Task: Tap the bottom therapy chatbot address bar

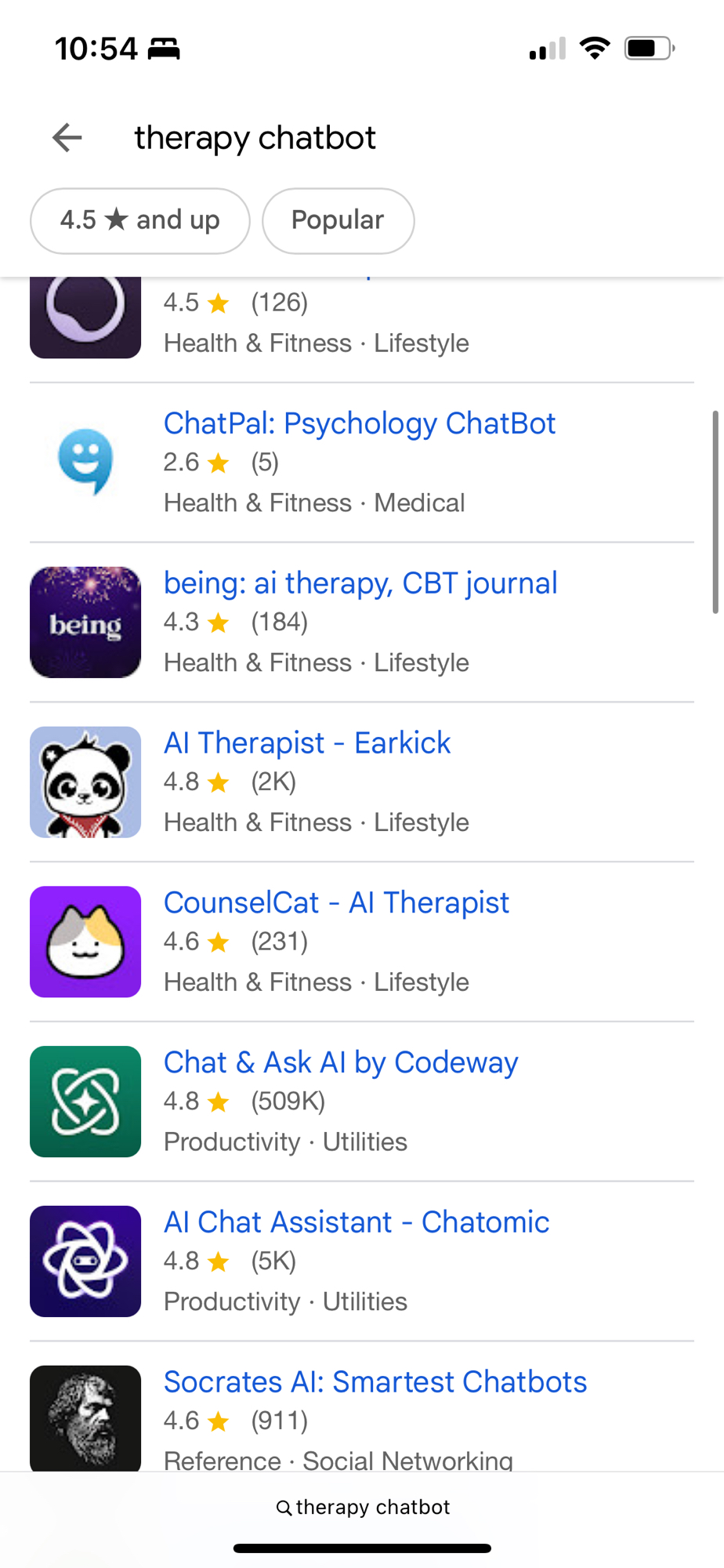Action: click(x=363, y=1507)
